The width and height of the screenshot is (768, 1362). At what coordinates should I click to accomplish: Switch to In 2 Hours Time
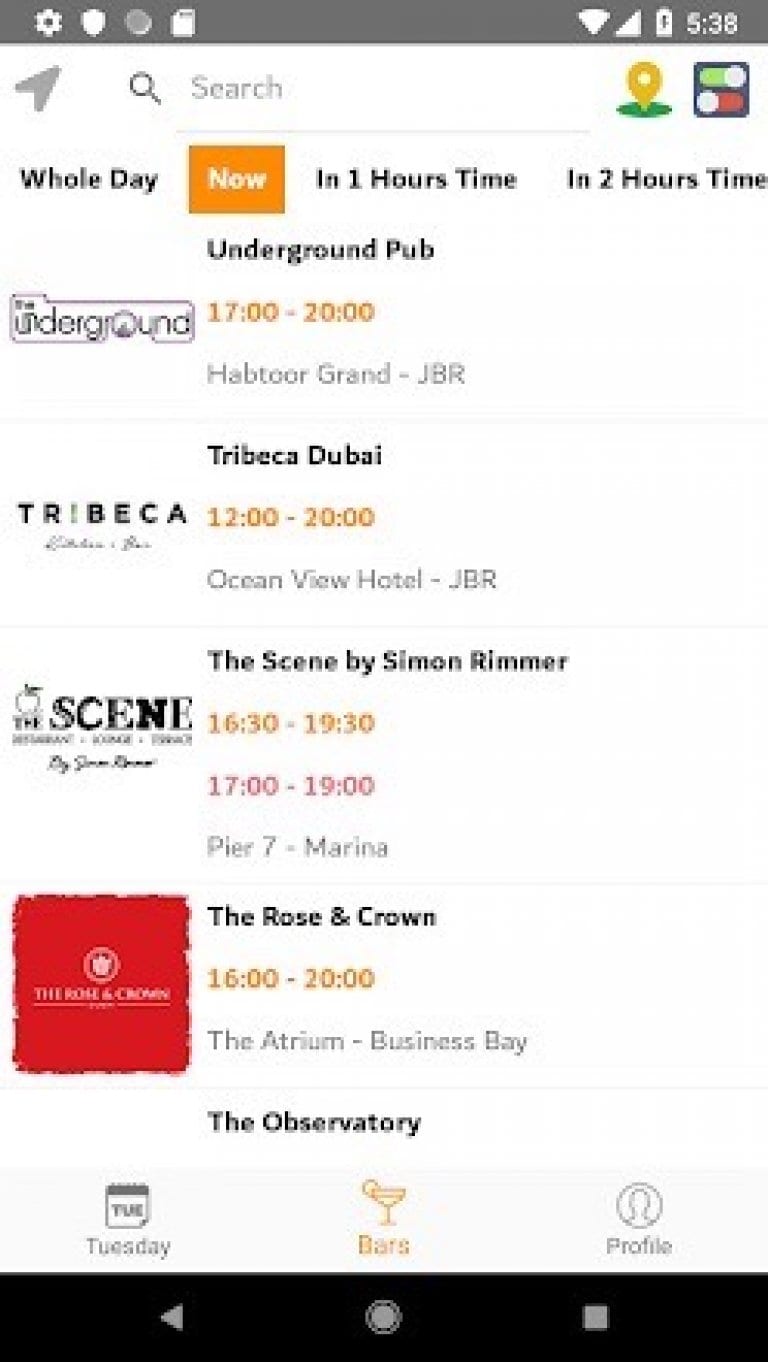664,179
